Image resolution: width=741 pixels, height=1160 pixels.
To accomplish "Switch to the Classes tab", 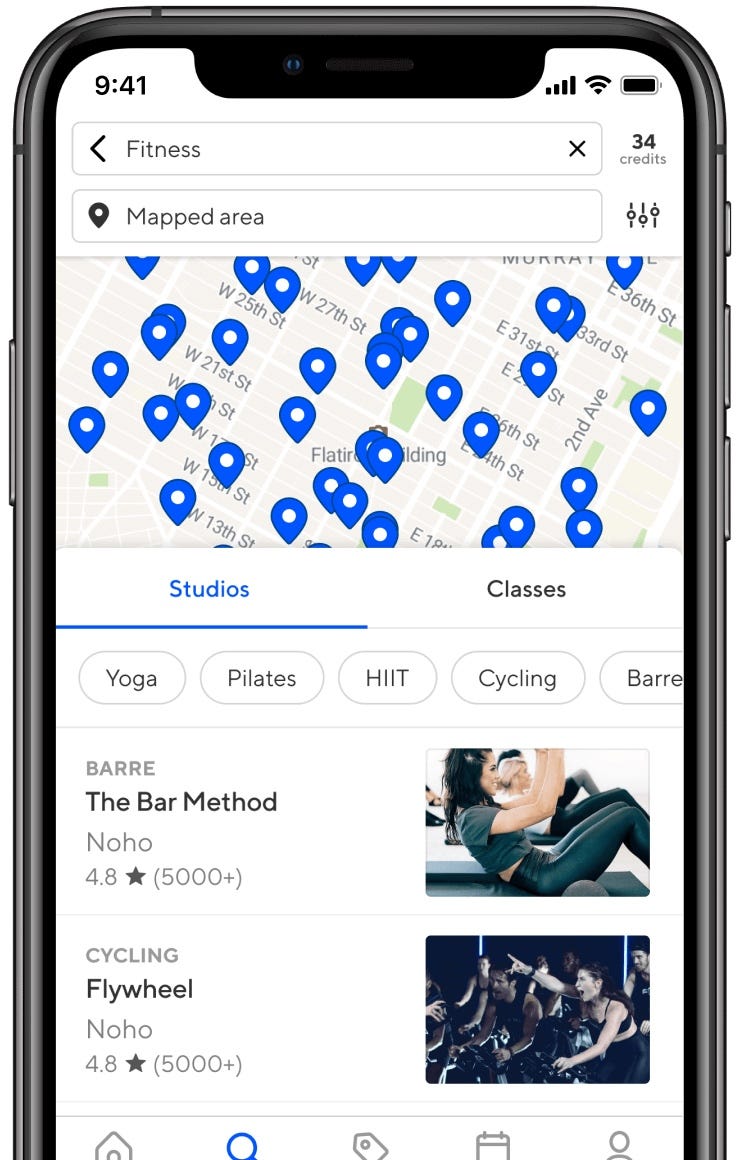I will click(x=526, y=589).
